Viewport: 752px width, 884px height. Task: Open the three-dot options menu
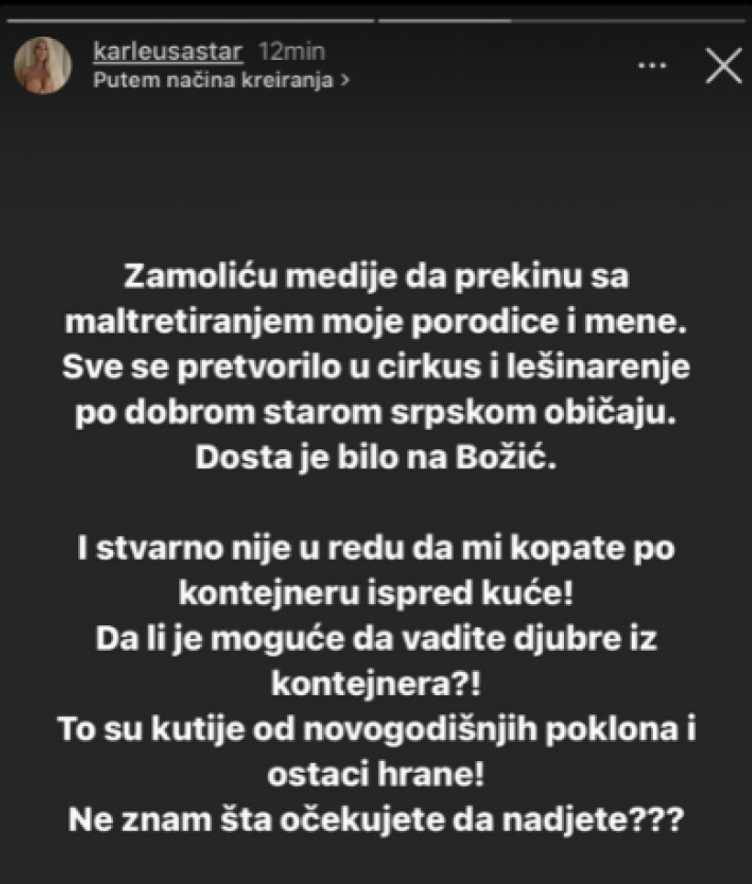tap(652, 67)
